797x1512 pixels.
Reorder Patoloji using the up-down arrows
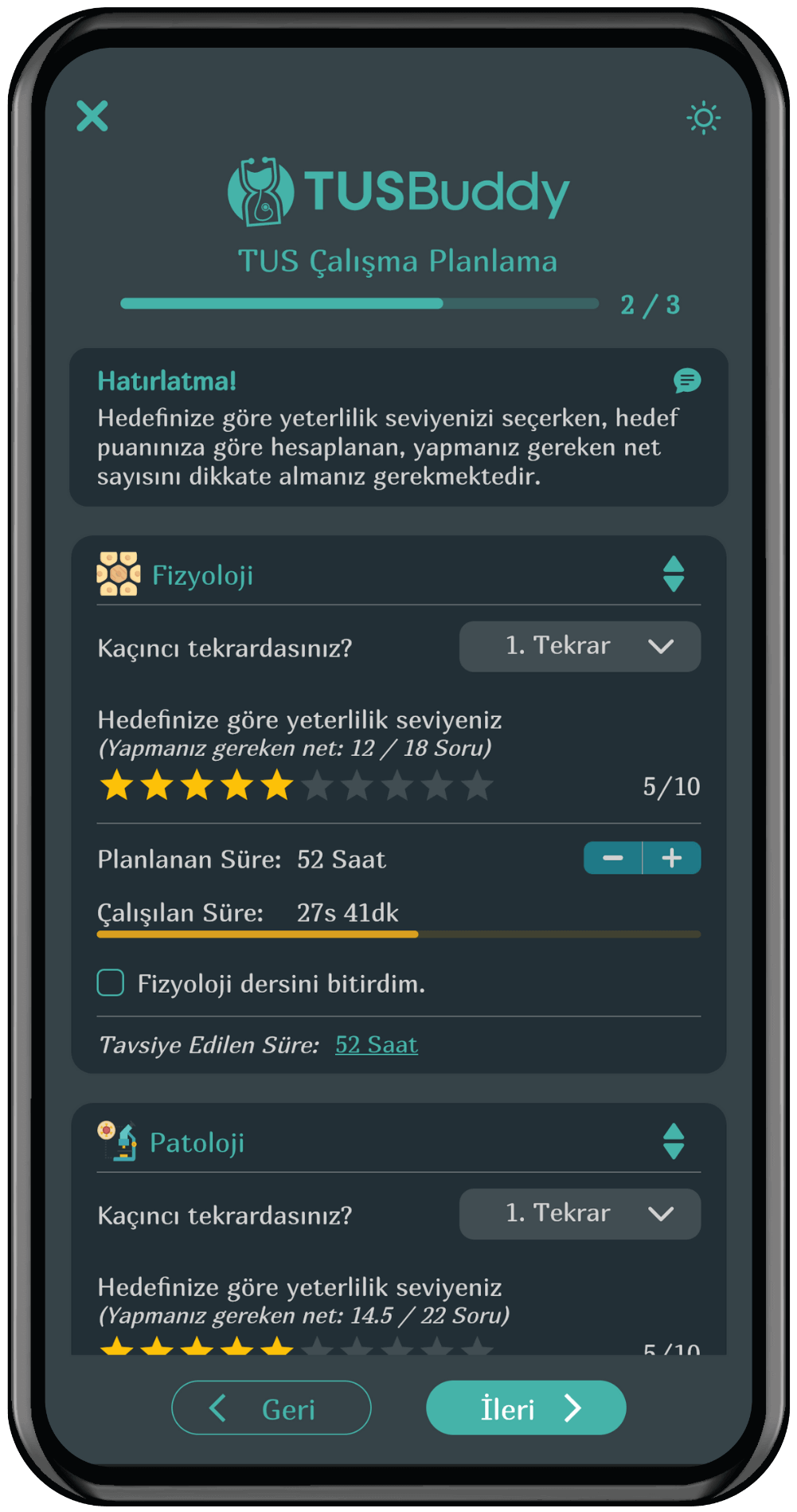(x=674, y=1142)
